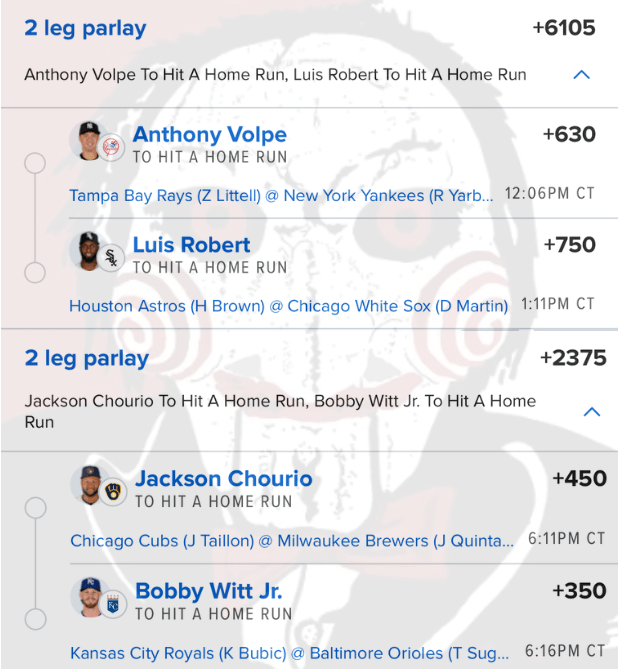
Task: Open the Cubs @ Brewers game
Action: 293,541
